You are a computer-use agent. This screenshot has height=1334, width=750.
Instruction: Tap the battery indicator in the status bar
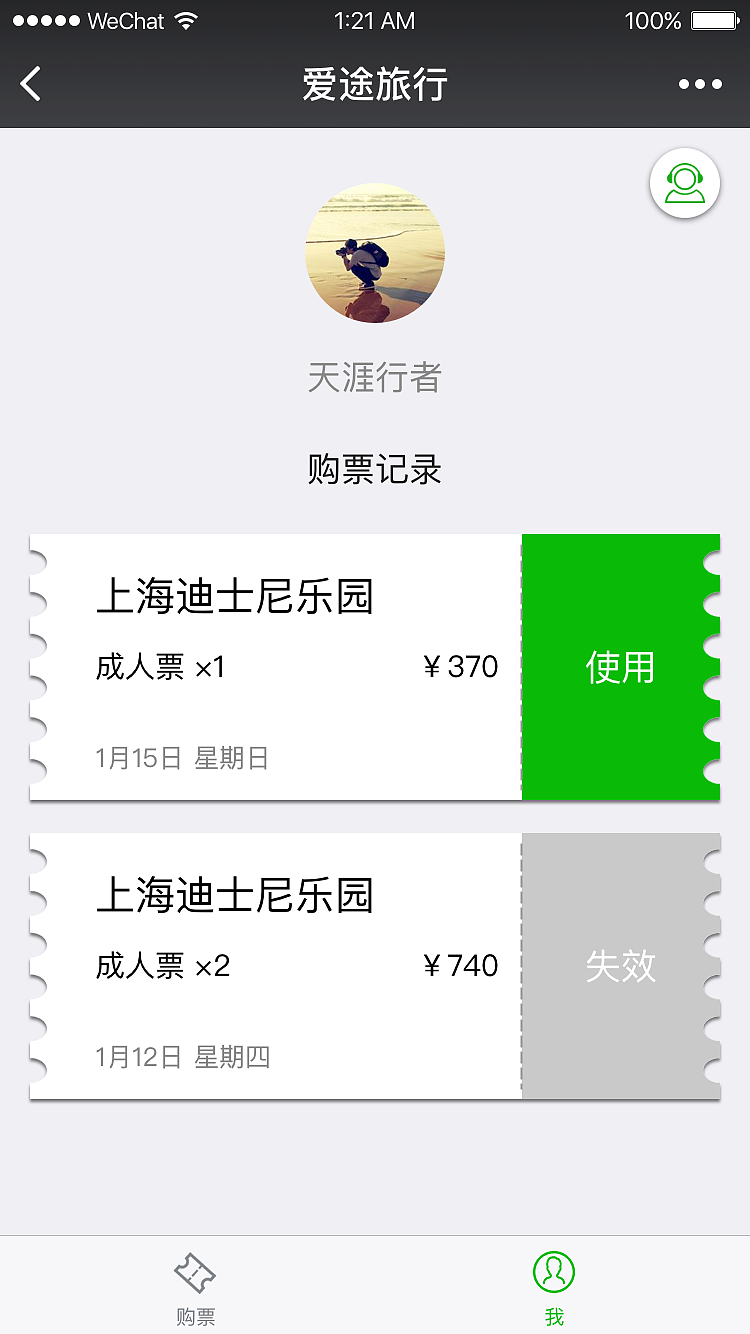tap(712, 19)
